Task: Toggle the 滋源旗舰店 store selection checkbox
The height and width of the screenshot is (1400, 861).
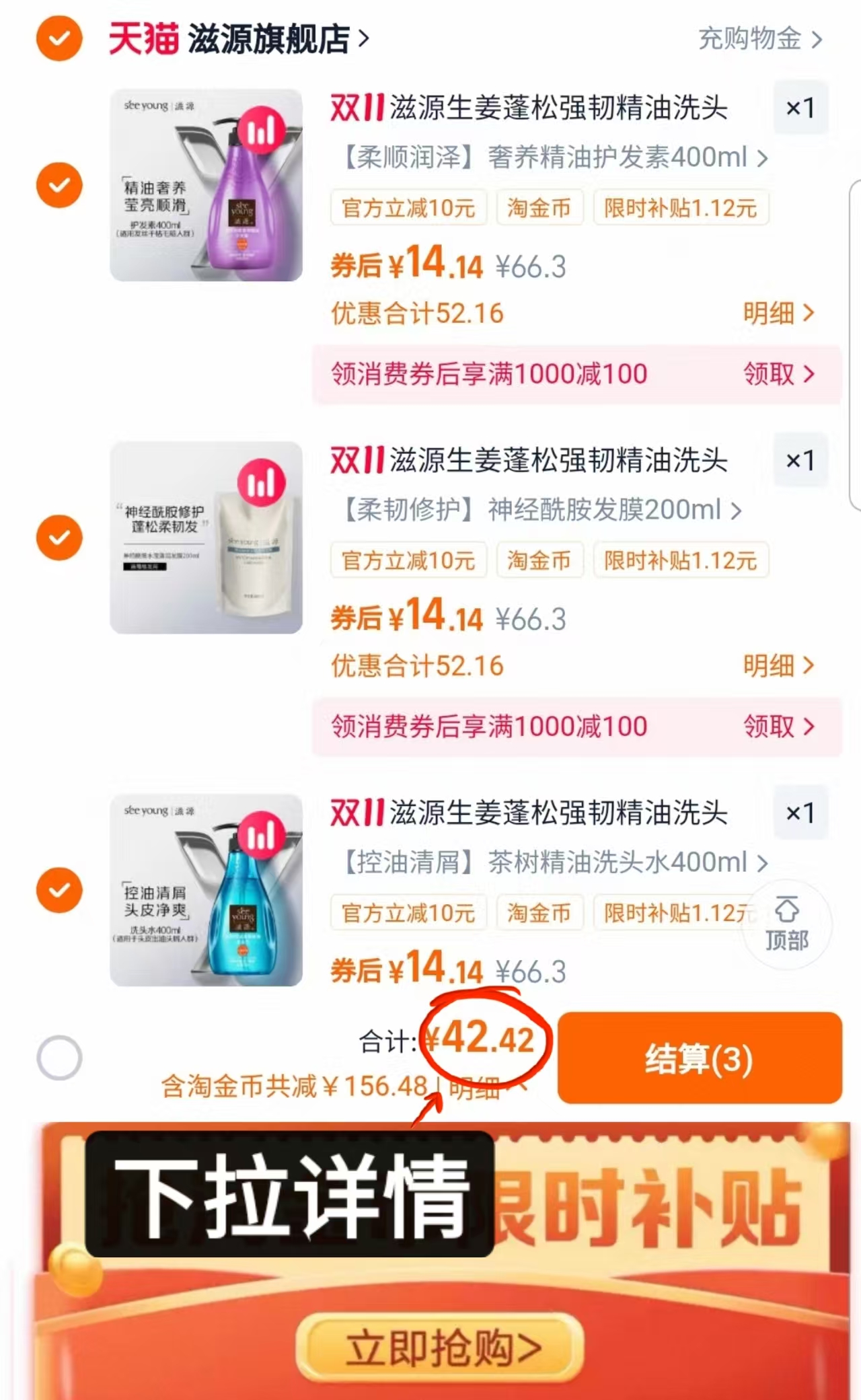Action: pos(59,40)
